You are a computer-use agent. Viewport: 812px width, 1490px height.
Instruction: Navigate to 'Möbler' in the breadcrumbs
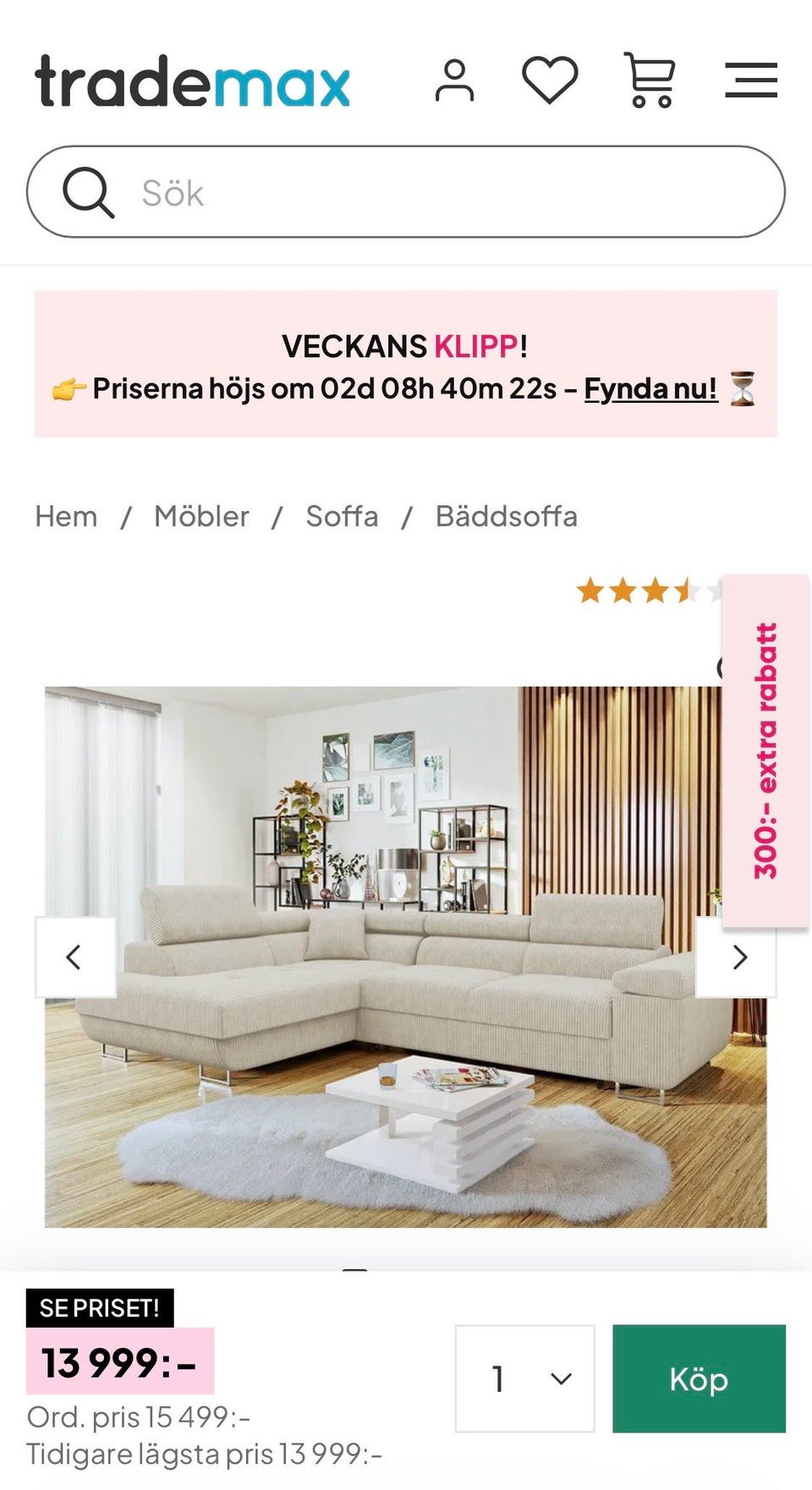(x=200, y=516)
